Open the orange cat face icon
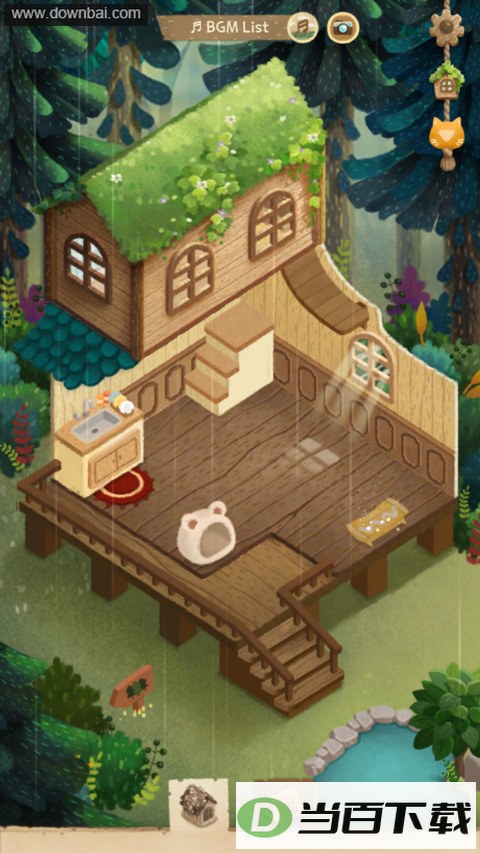The width and height of the screenshot is (480, 853). 445,134
